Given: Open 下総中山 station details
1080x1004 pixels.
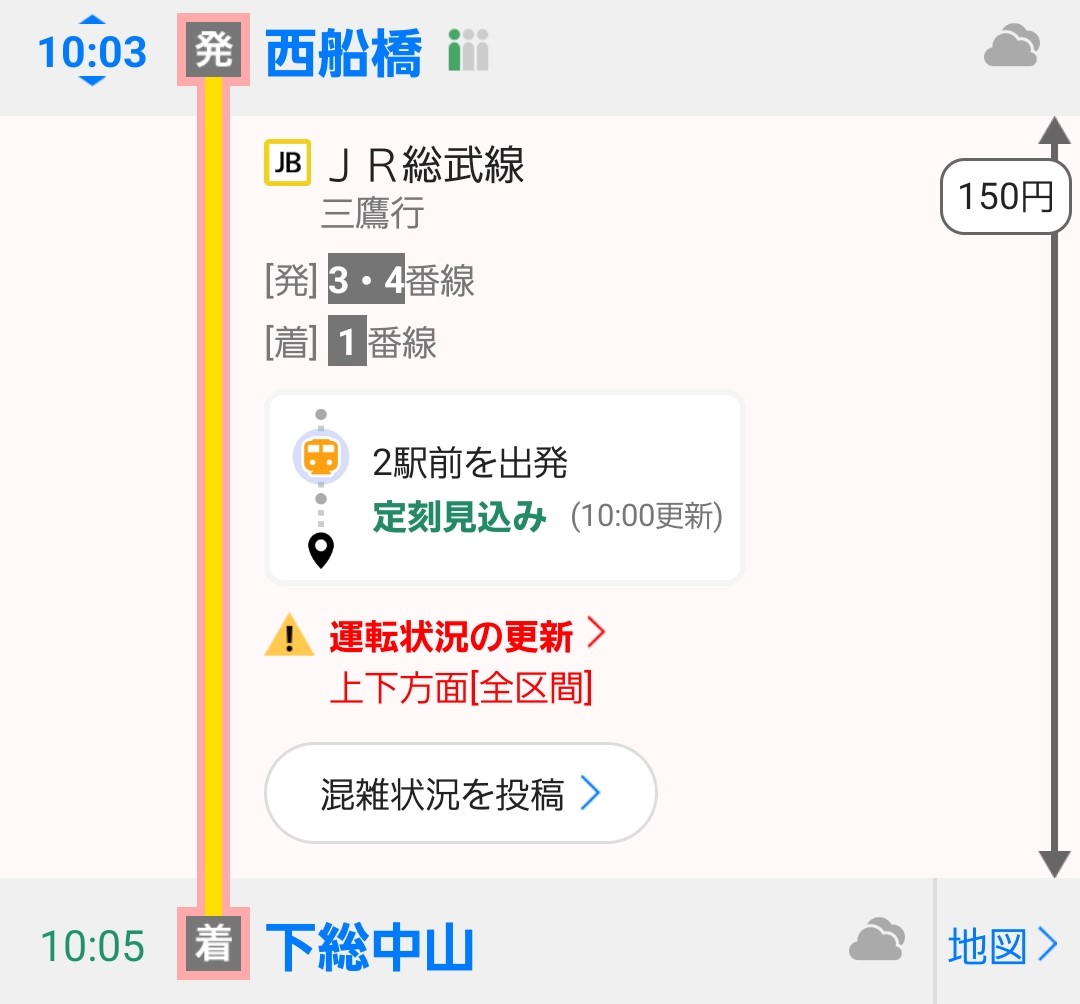Looking at the screenshot, I should [369, 948].
